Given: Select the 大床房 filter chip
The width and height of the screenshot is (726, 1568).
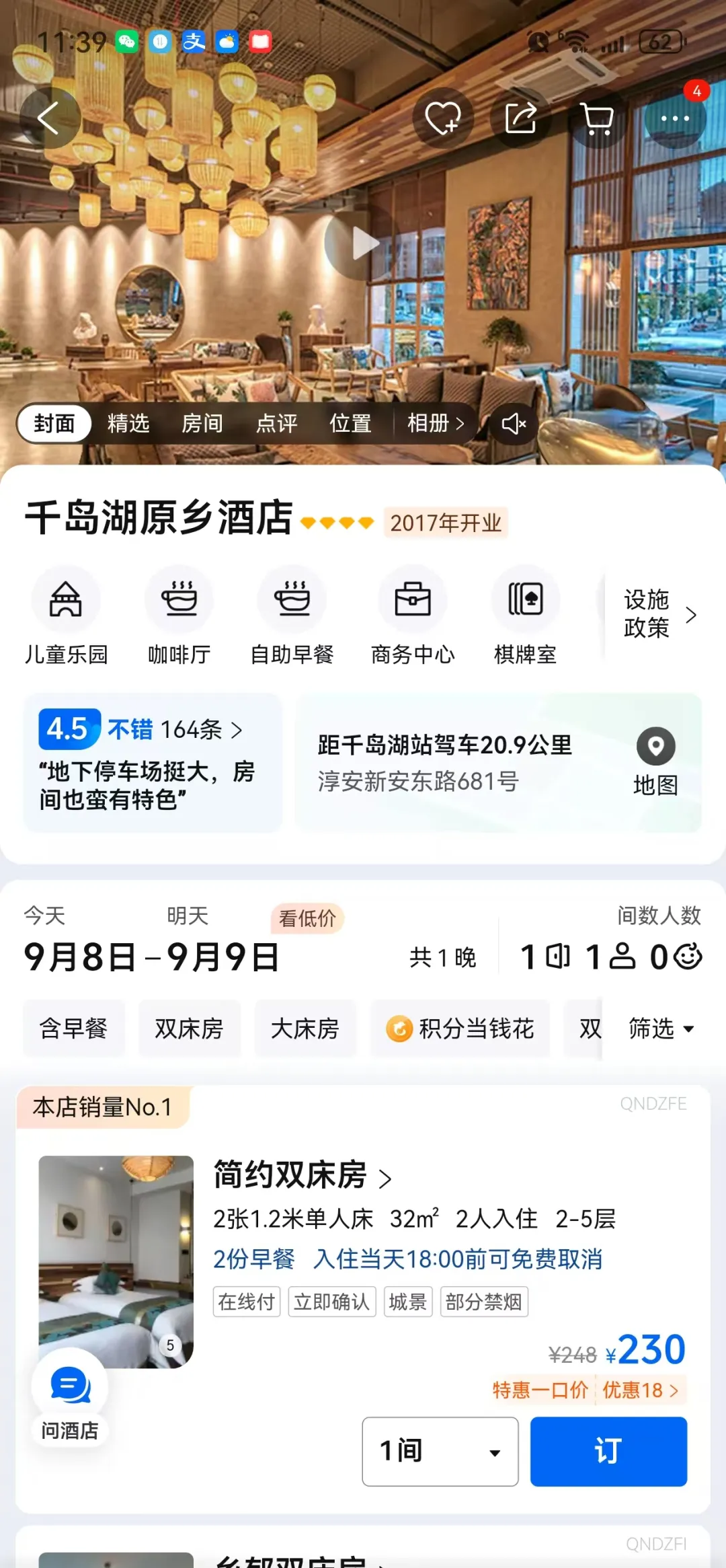Looking at the screenshot, I should [305, 1029].
